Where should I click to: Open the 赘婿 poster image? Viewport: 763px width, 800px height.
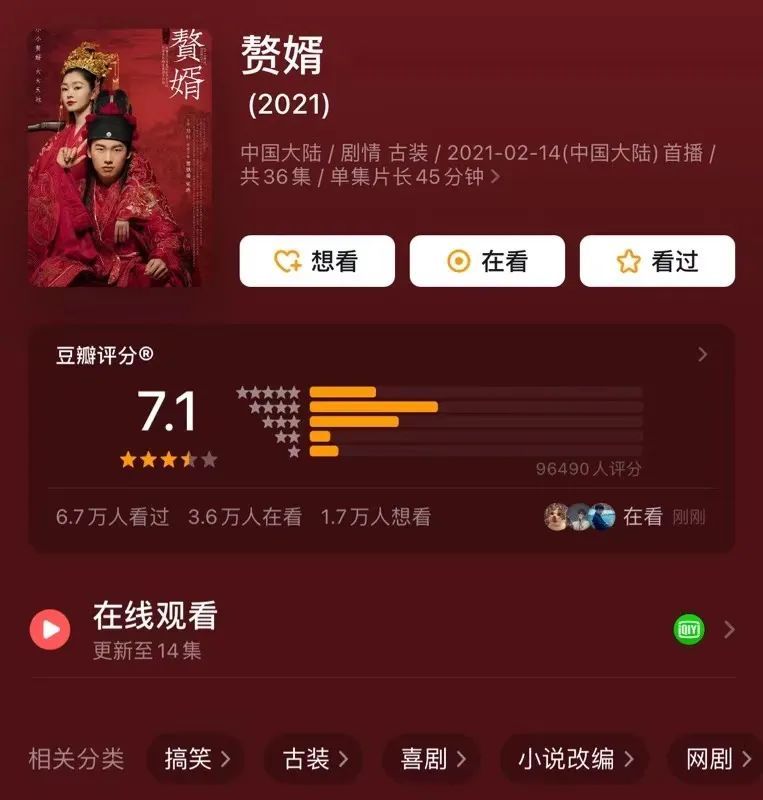(113, 157)
